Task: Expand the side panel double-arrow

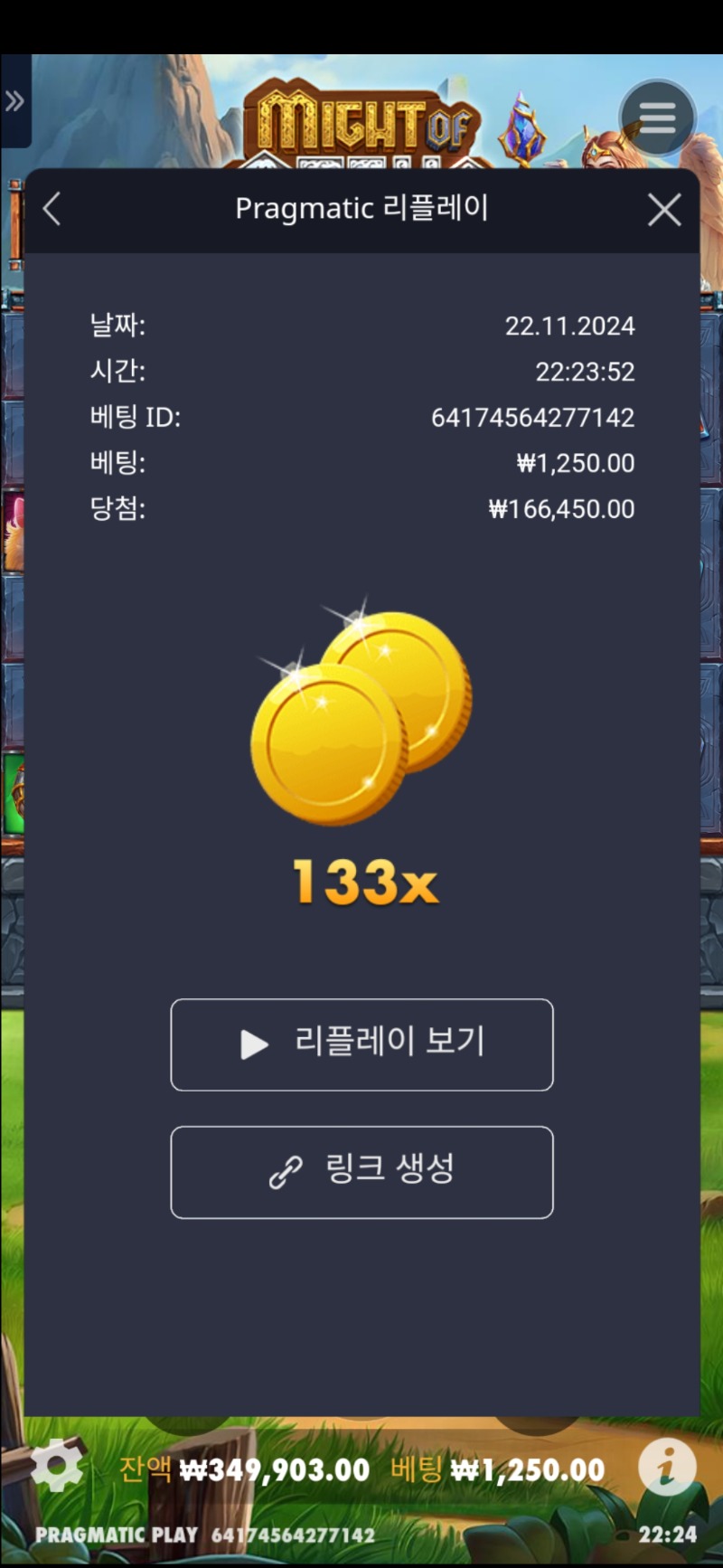Action: pos(14,101)
